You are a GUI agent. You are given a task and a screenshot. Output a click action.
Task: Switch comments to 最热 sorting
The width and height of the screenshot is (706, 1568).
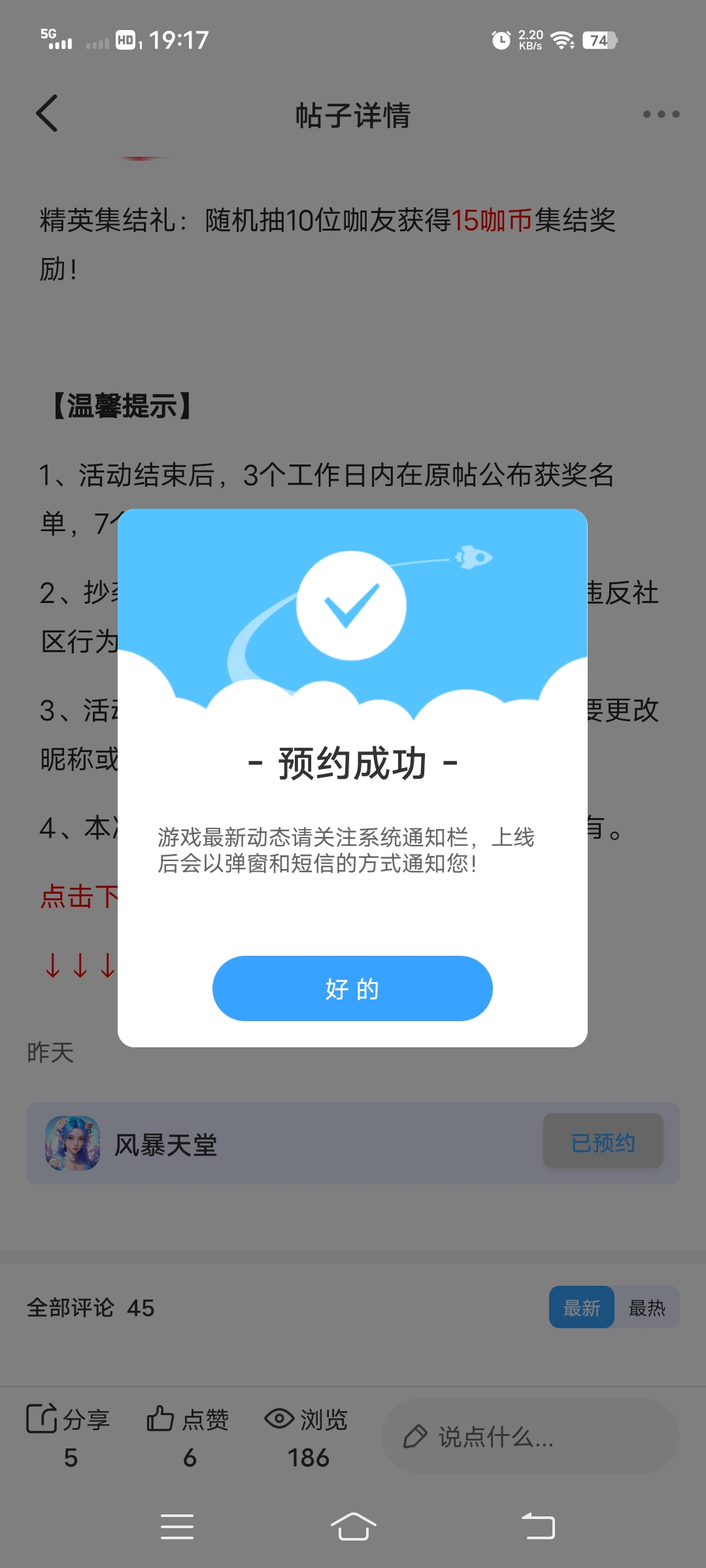tap(647, 1307)
